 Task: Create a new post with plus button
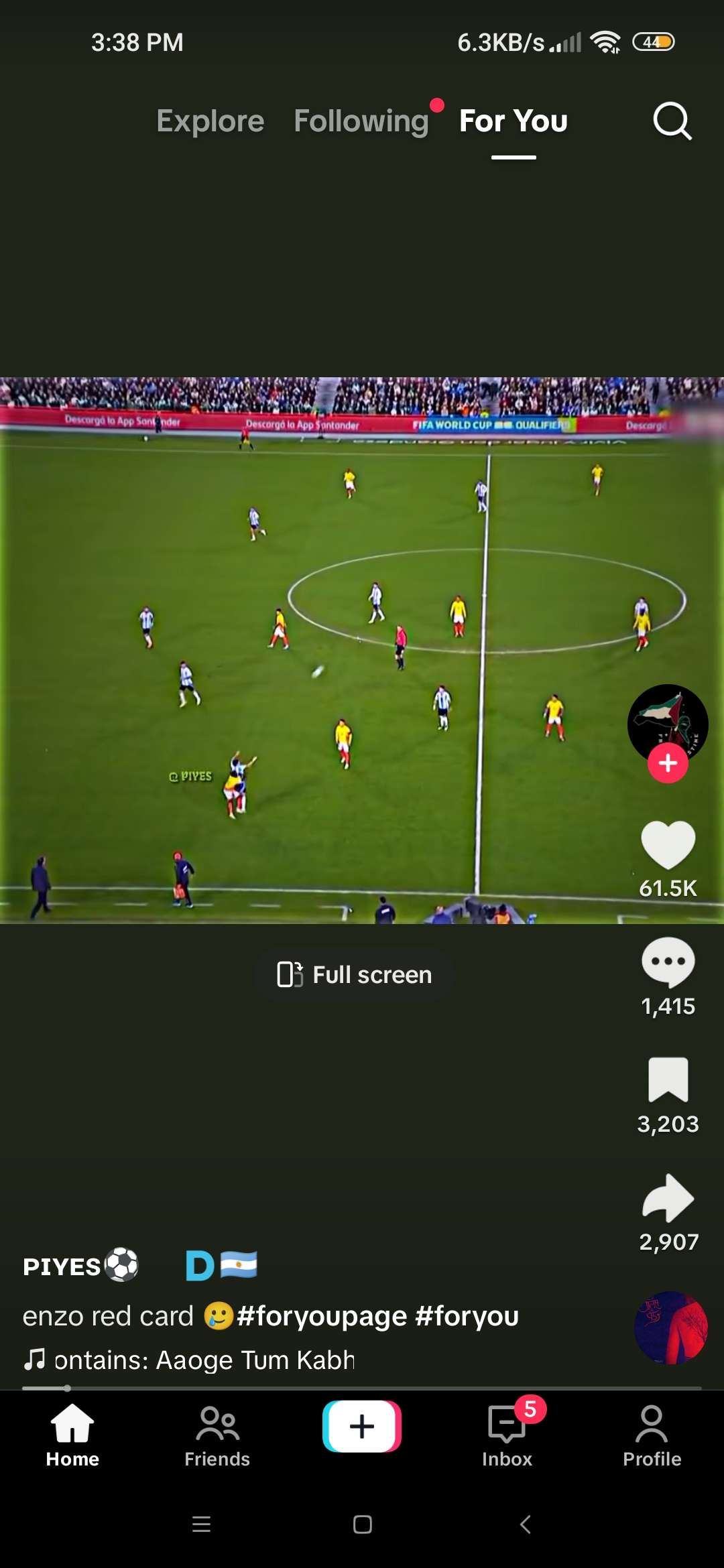pyautogui.click(x=362, y=1426)
